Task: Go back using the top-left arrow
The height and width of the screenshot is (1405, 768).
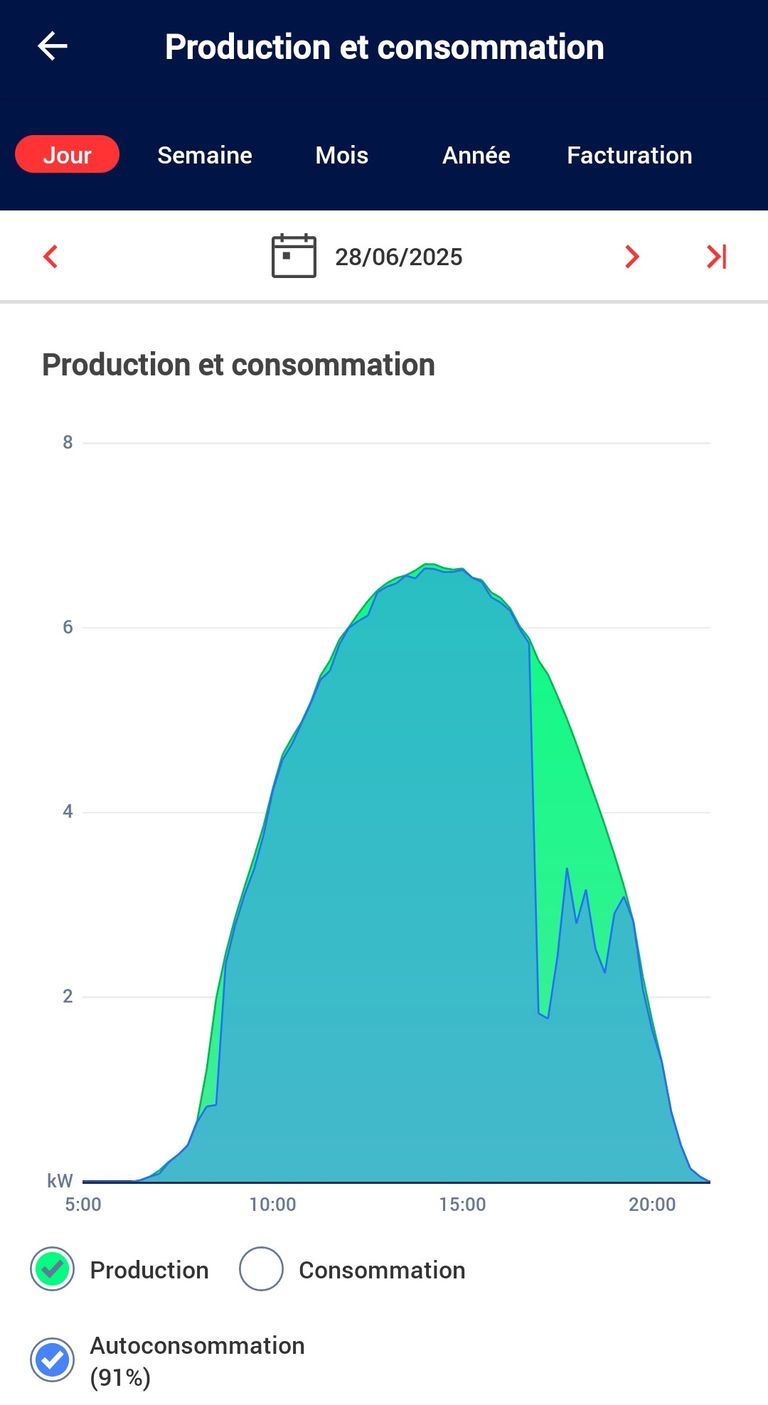Action: (x=52, y=46)
